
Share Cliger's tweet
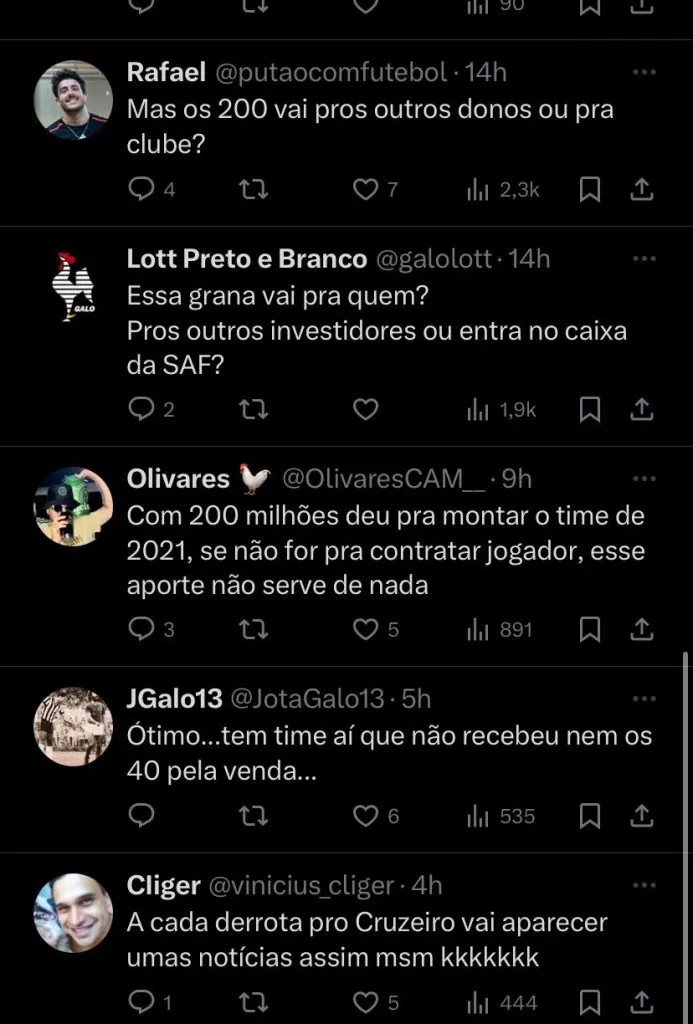click(x=643, y=1002)
